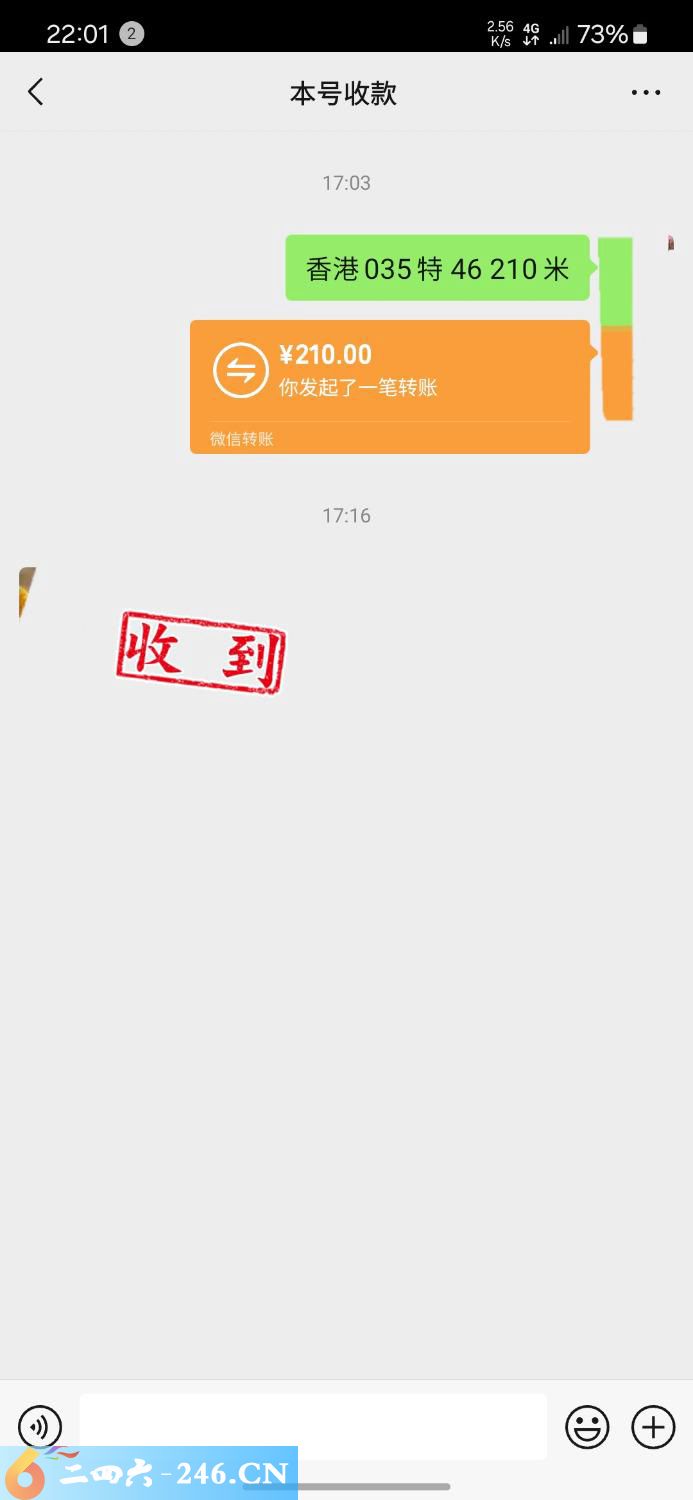Tap the 收到 stamp sticker message
This screenshot has width=693, height=1500.
tap(201, 653)
